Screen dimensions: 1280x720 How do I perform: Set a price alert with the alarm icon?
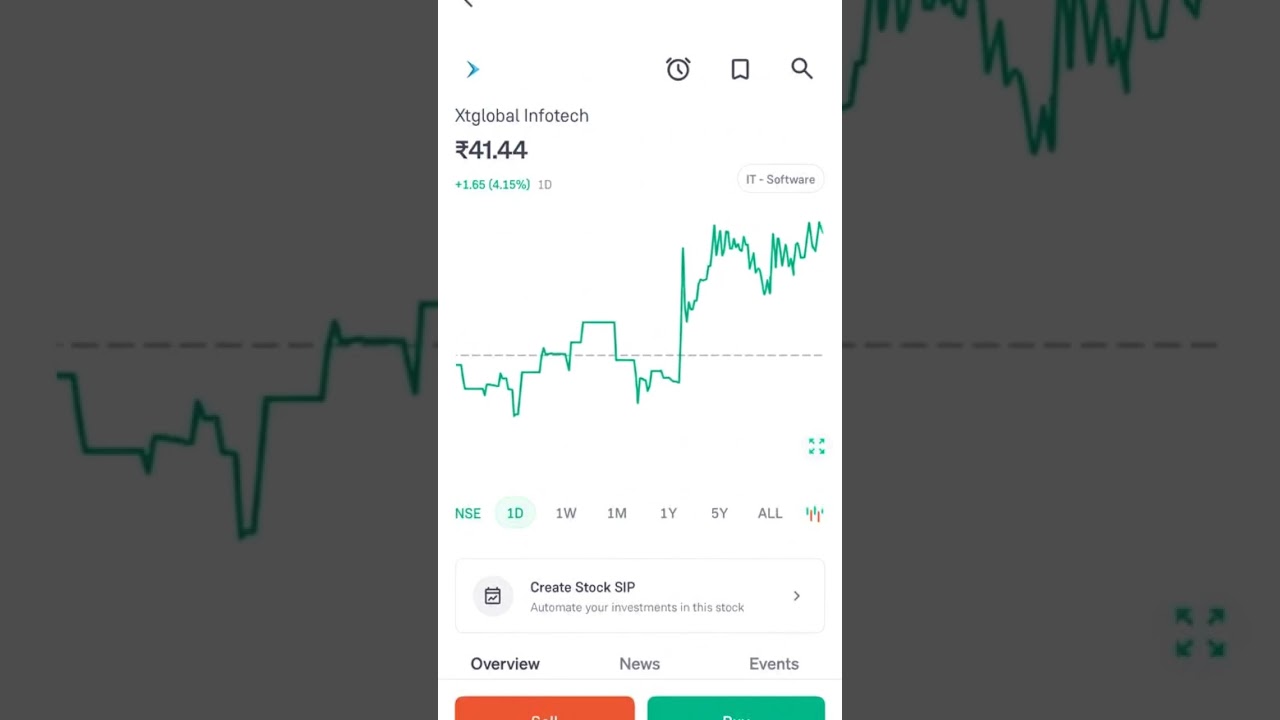coord(678,69)
